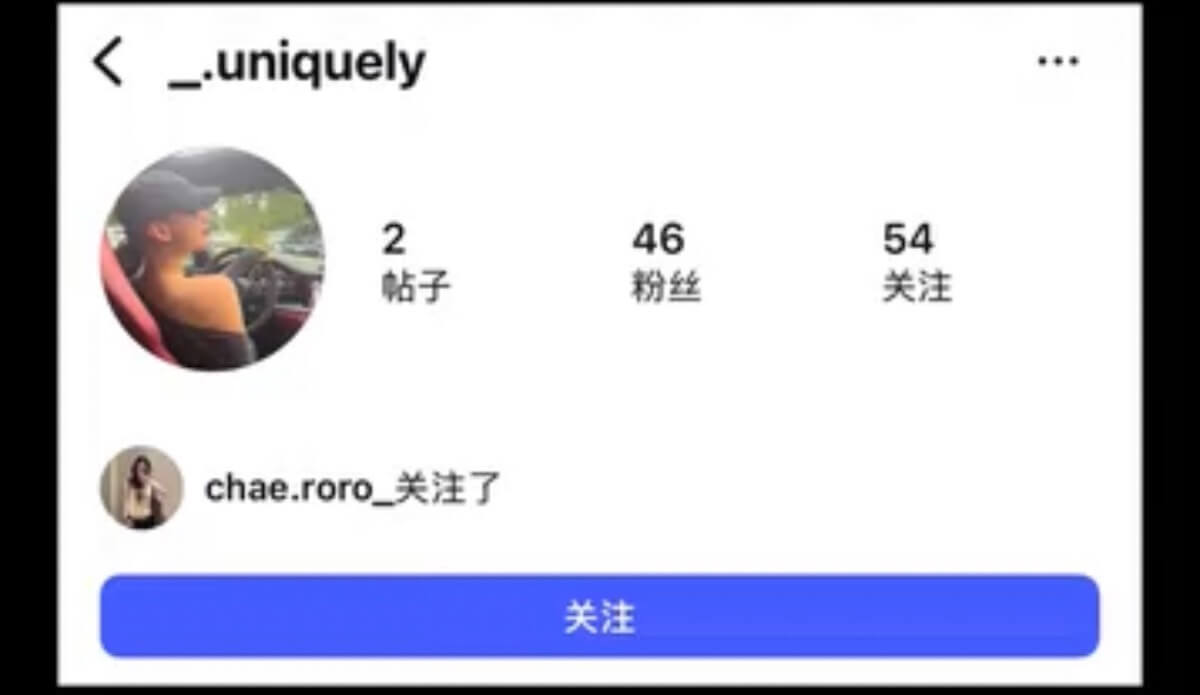Go back using the top-left arrow
This screenshot has height=695, width=1200.
(x=108, y=63)
